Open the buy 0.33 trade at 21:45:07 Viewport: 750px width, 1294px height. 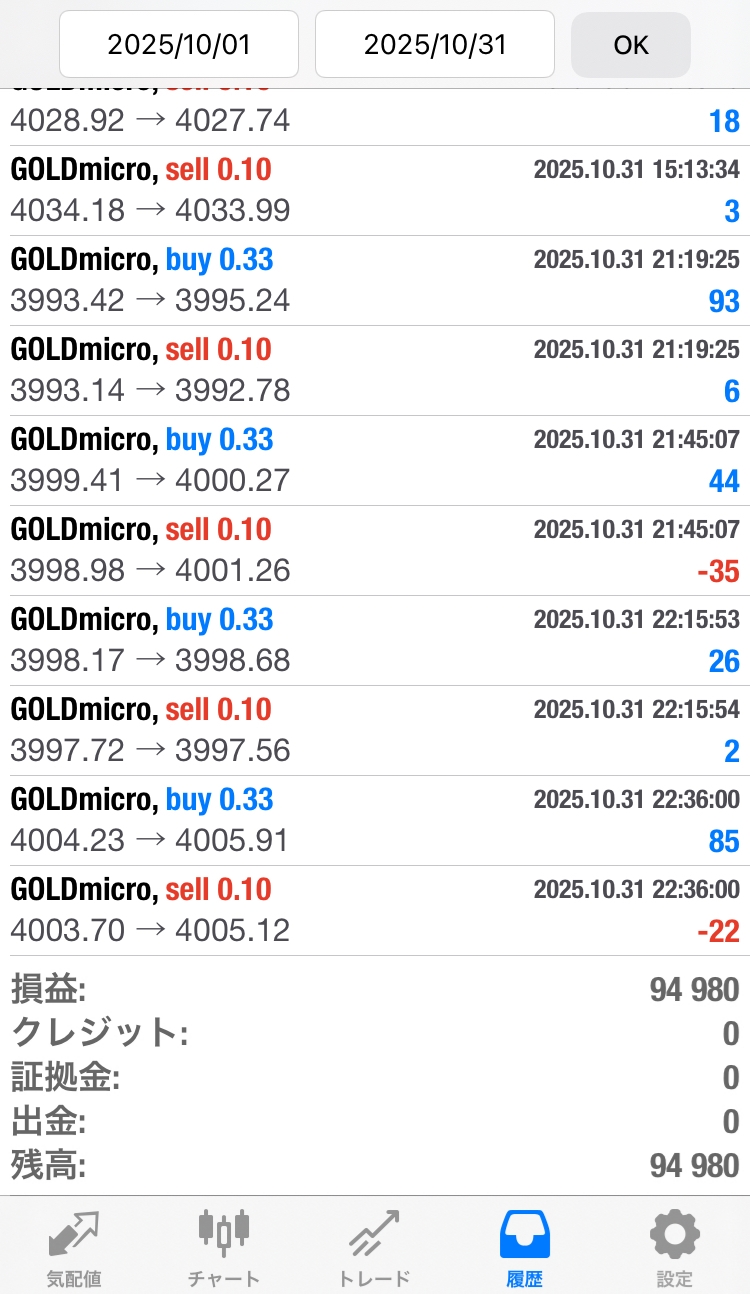(x=375, y=460)
